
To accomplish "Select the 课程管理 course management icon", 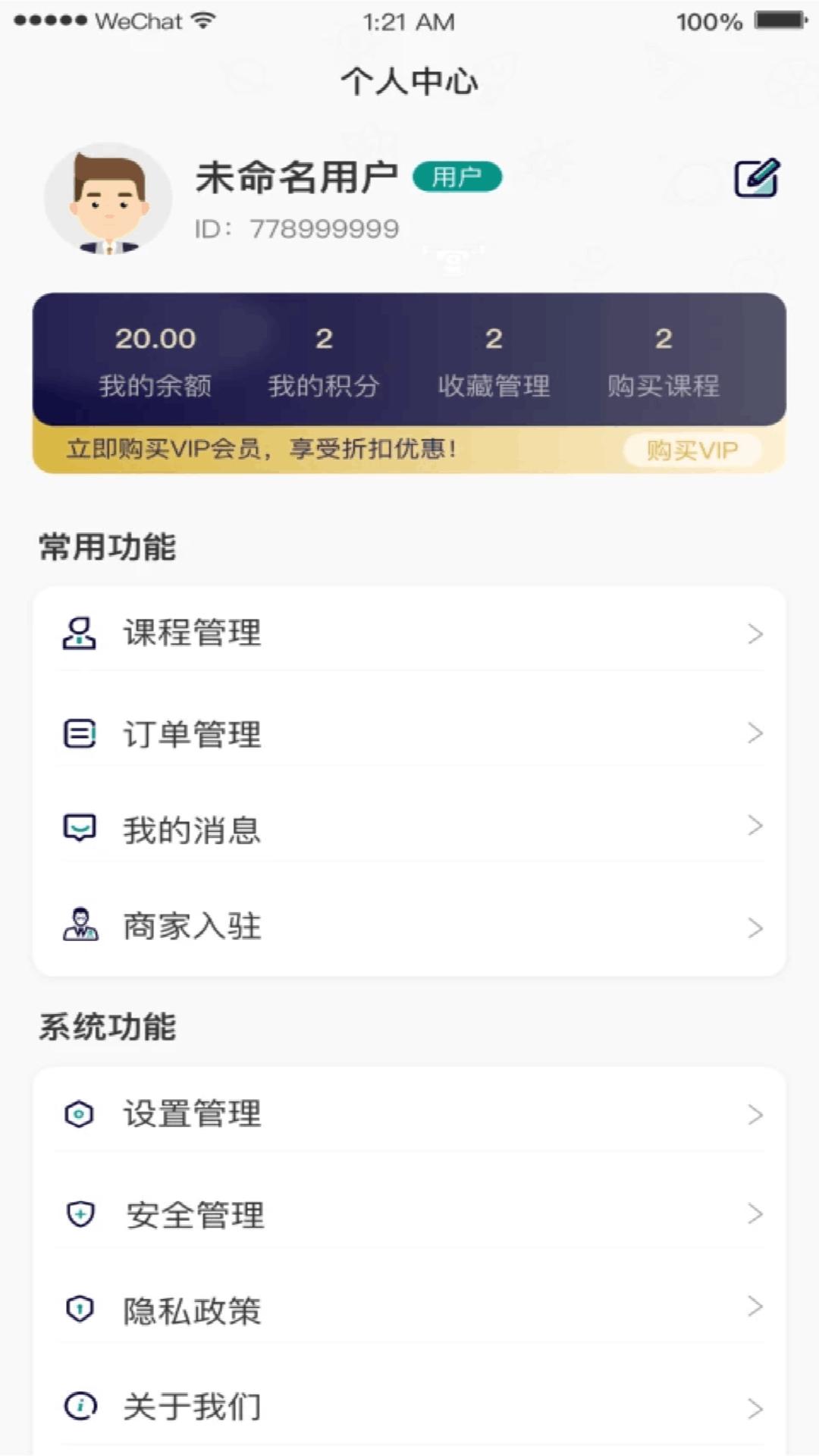I will (x=79, y=635).
